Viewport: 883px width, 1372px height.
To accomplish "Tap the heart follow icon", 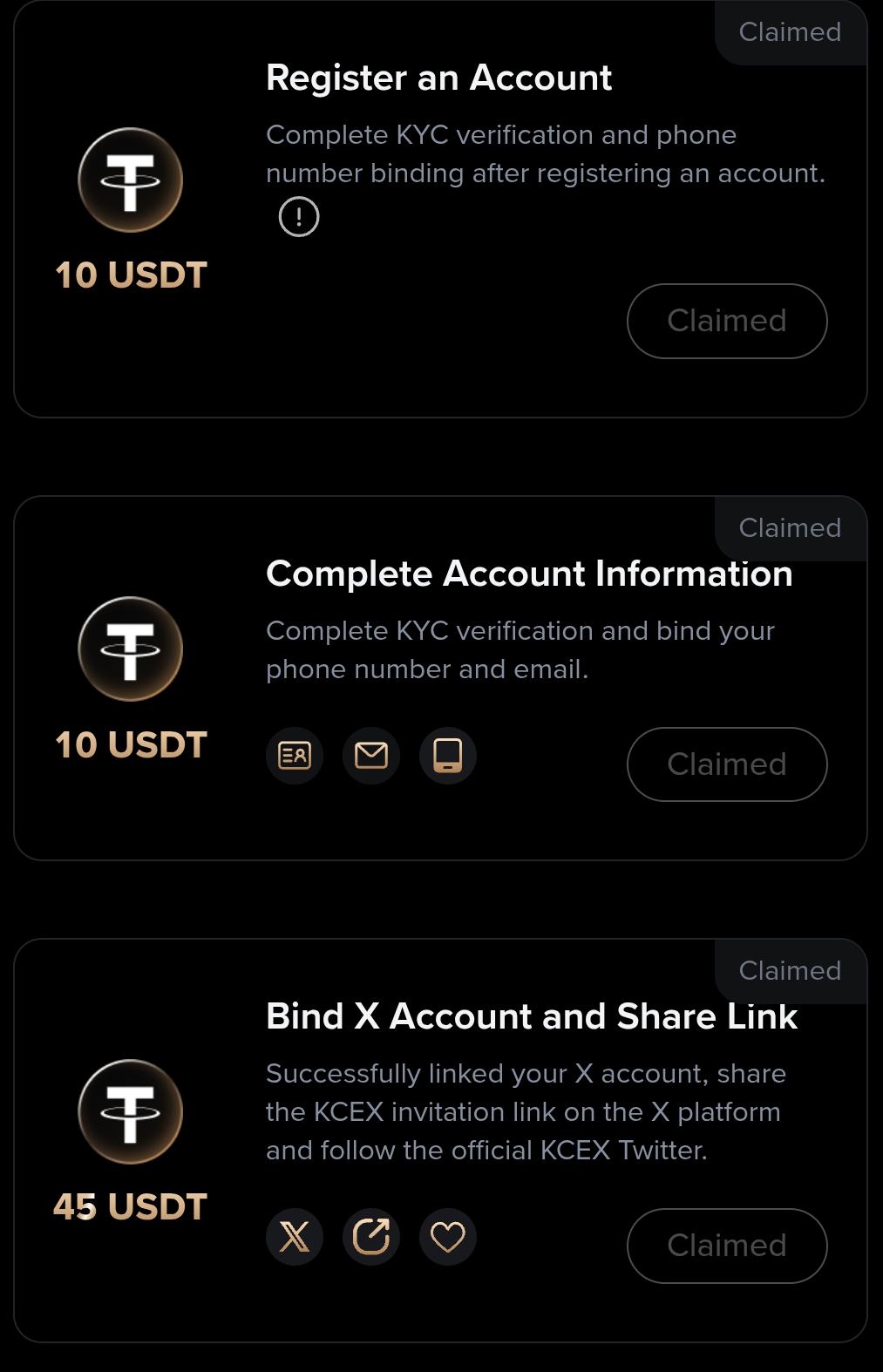I will tap(448, 1237).
